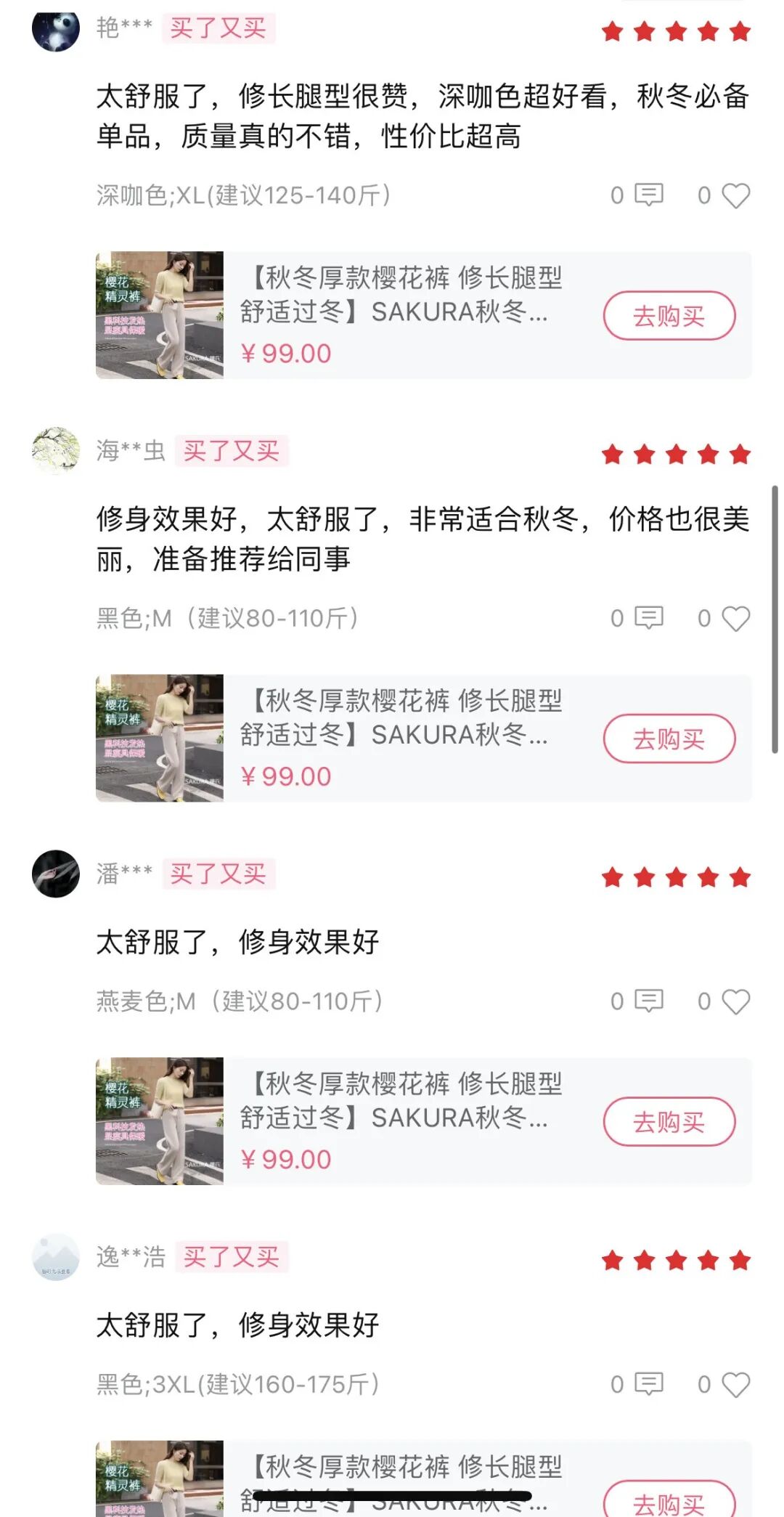Open product card under 艳***'s review
Viewport: 784px width, 1517px height.
click(423, 315)
